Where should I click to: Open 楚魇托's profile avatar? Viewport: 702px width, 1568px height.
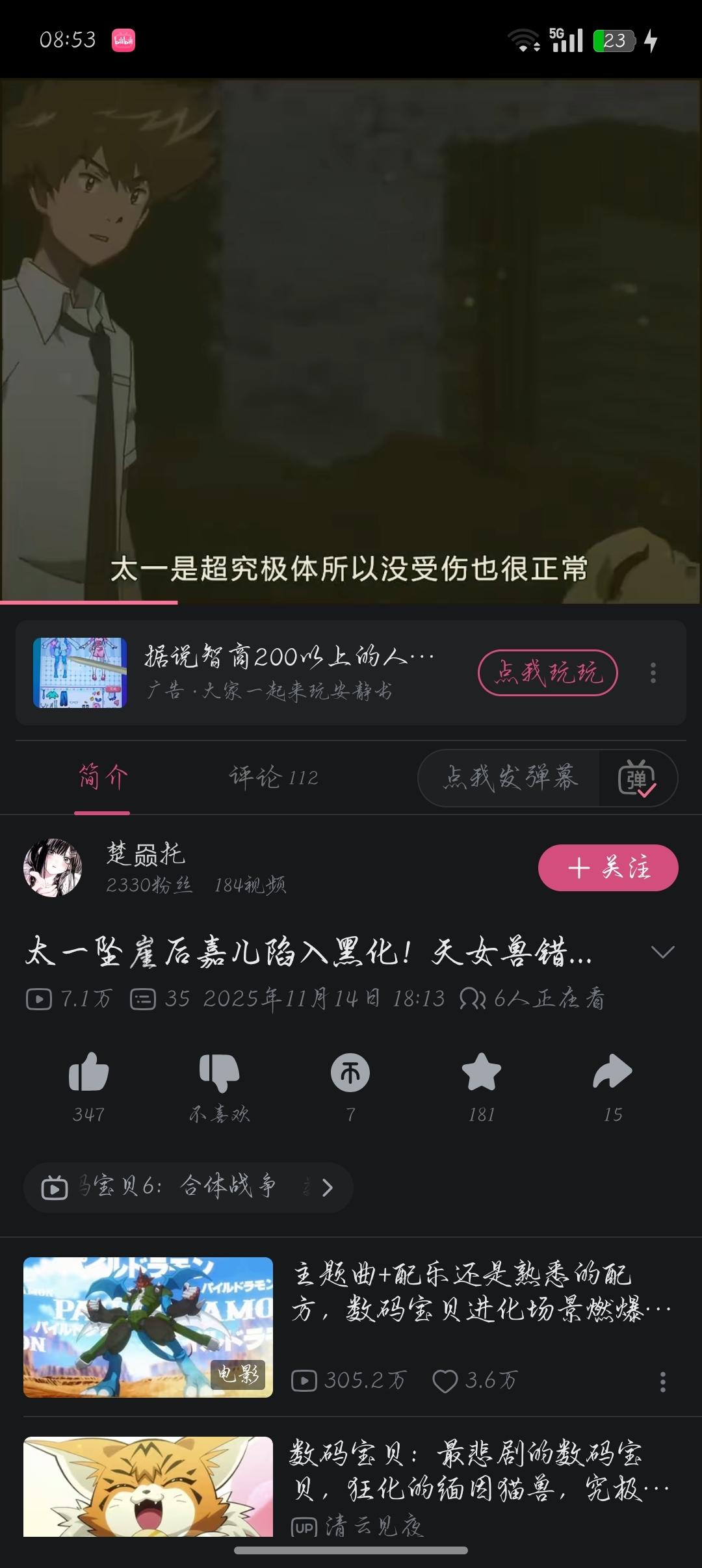(53, 868)
